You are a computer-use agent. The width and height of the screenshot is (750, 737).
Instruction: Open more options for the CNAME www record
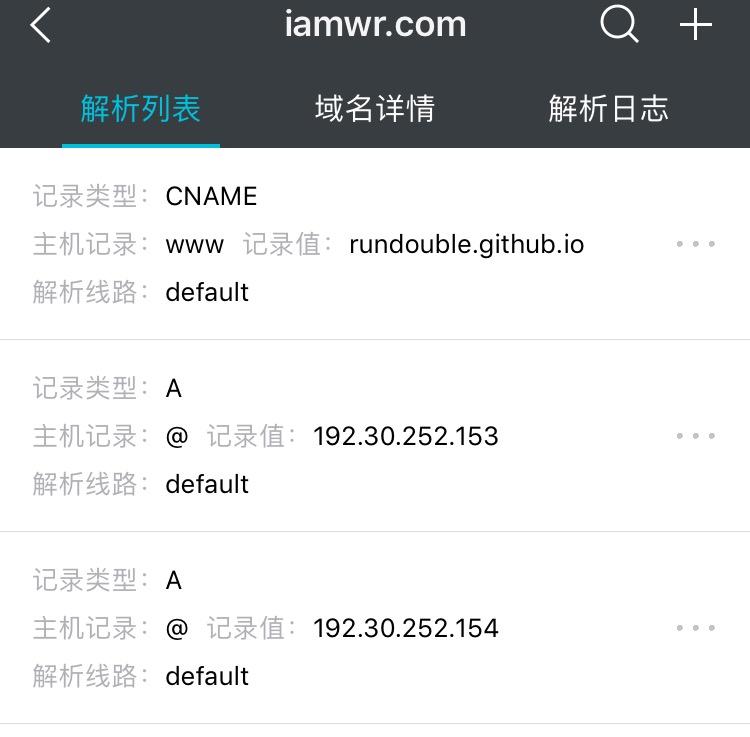[696, 244]
